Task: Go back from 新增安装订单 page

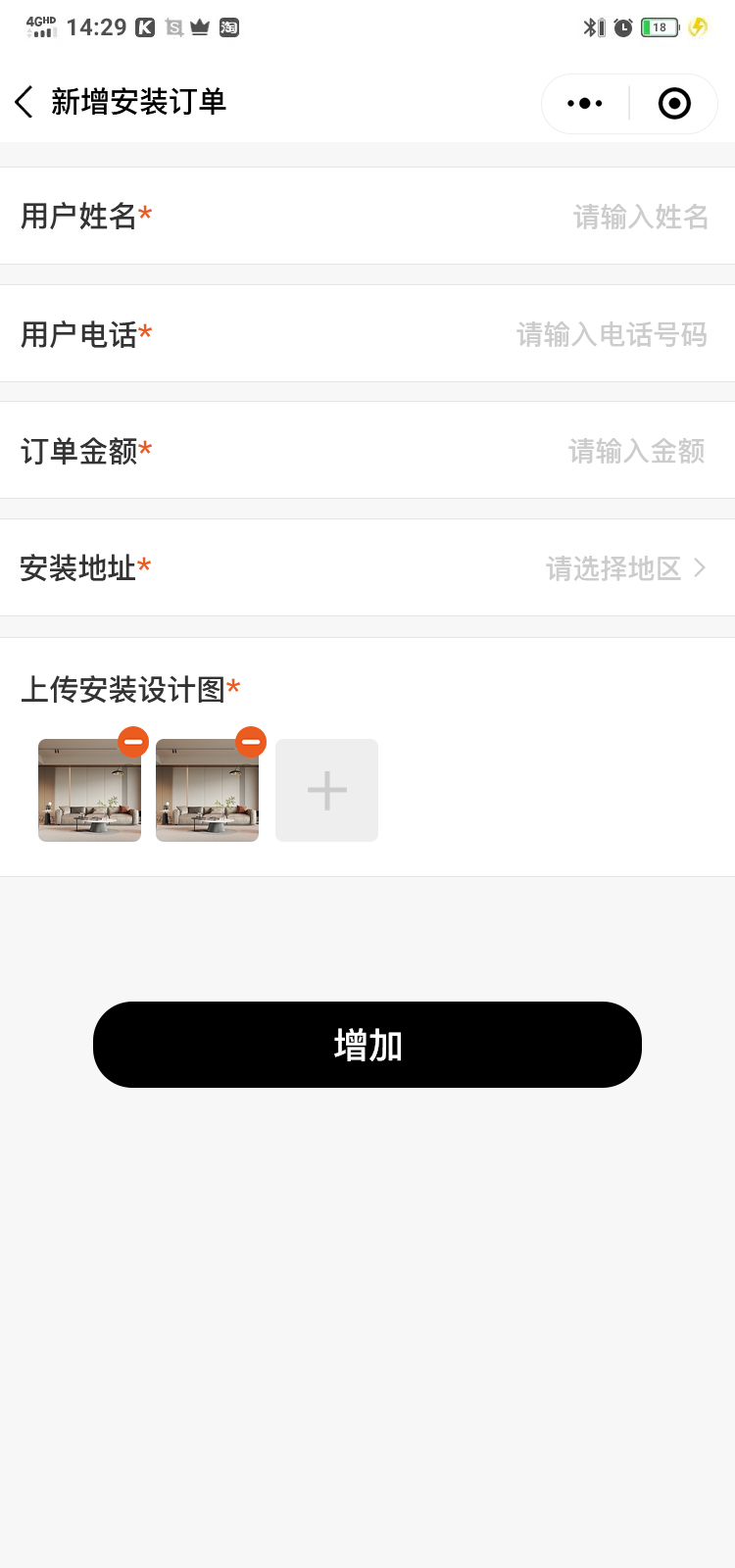Action: [24, 102]
